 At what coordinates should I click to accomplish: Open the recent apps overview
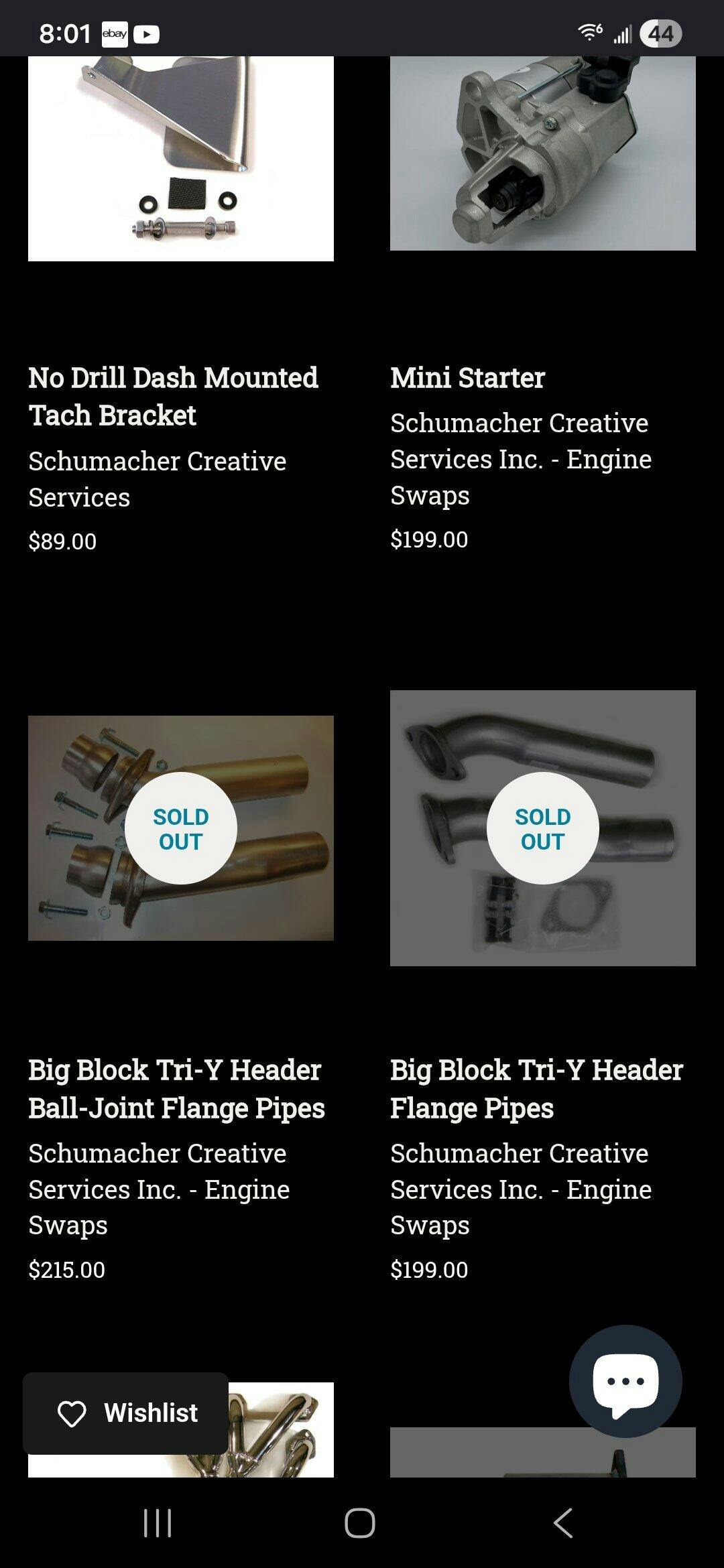(x=158, y=1523)
